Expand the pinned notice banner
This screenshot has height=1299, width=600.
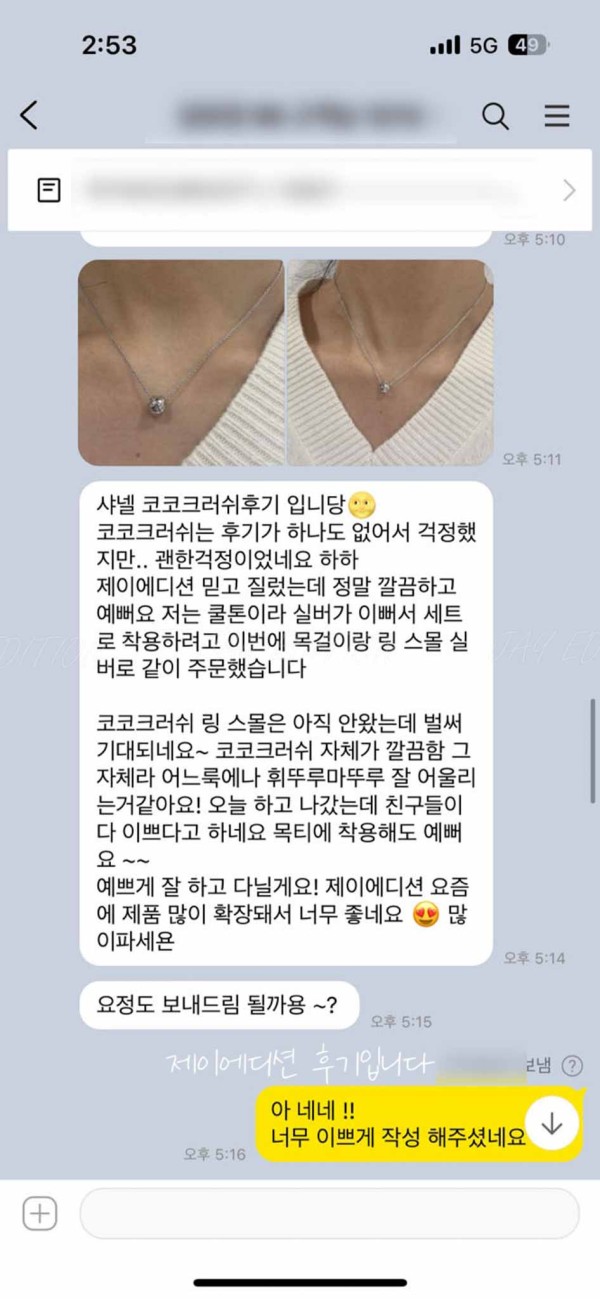tap(569, 190)
